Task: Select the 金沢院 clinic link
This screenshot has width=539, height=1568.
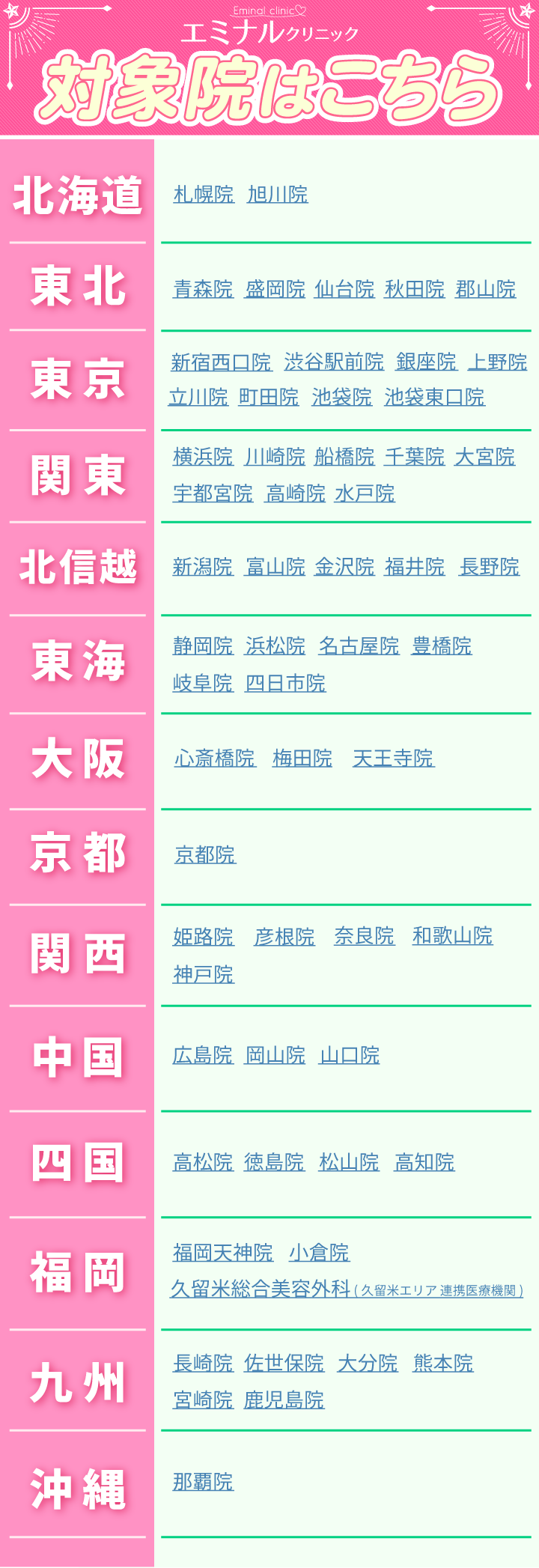Action: [x=344, y=567]
